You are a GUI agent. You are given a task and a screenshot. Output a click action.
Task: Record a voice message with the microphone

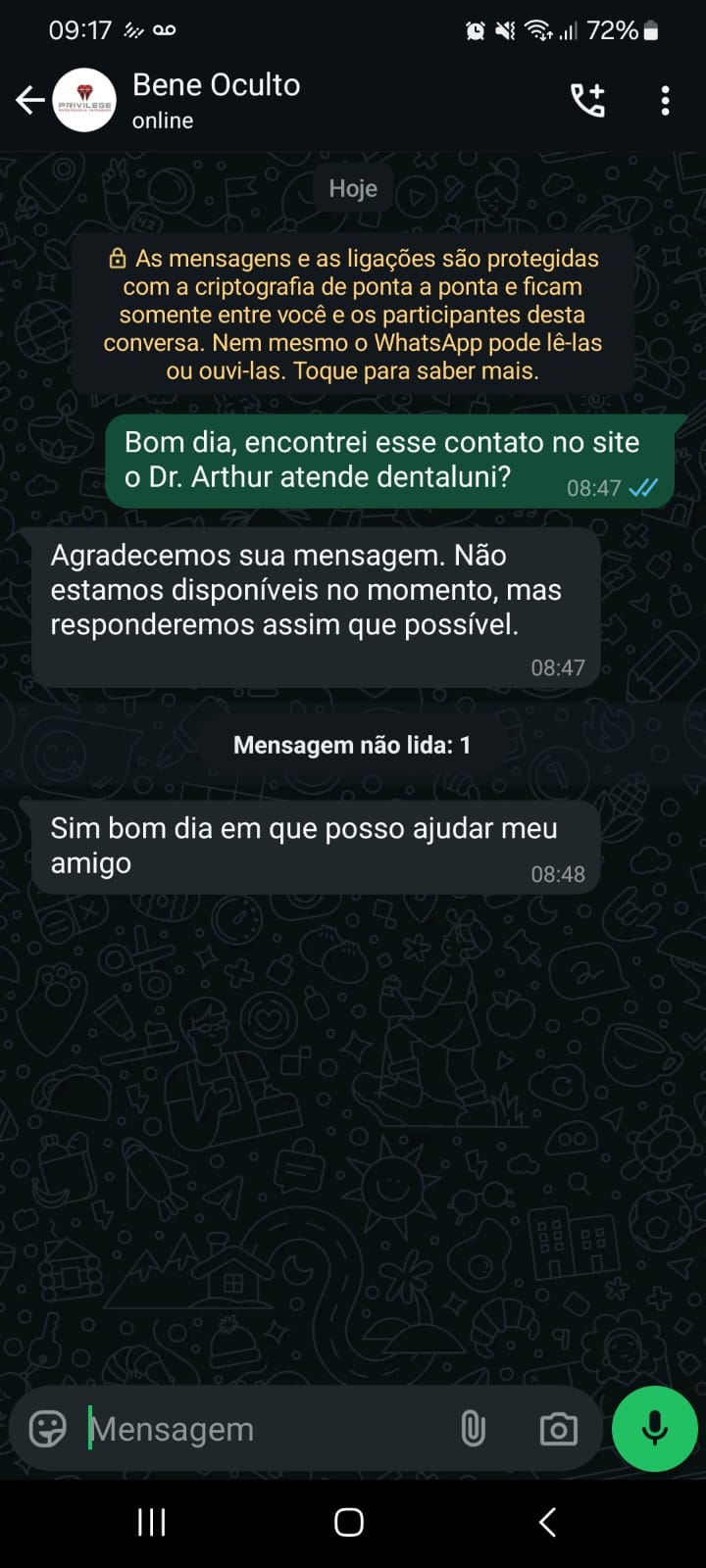pyautogui.click(x=654, y=1429)
